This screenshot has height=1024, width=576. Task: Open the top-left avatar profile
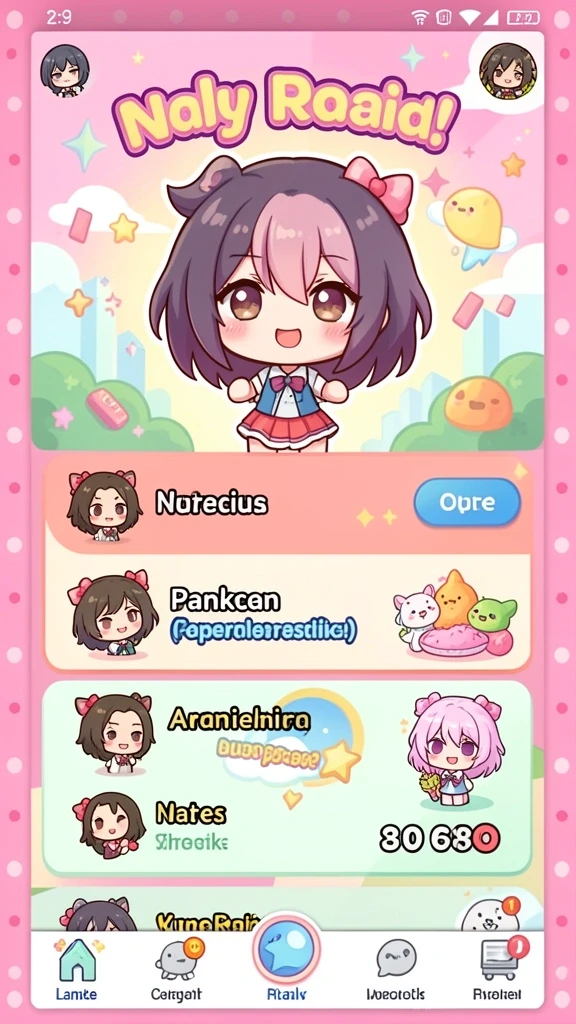pyautogui.click(x=65, y=70)
